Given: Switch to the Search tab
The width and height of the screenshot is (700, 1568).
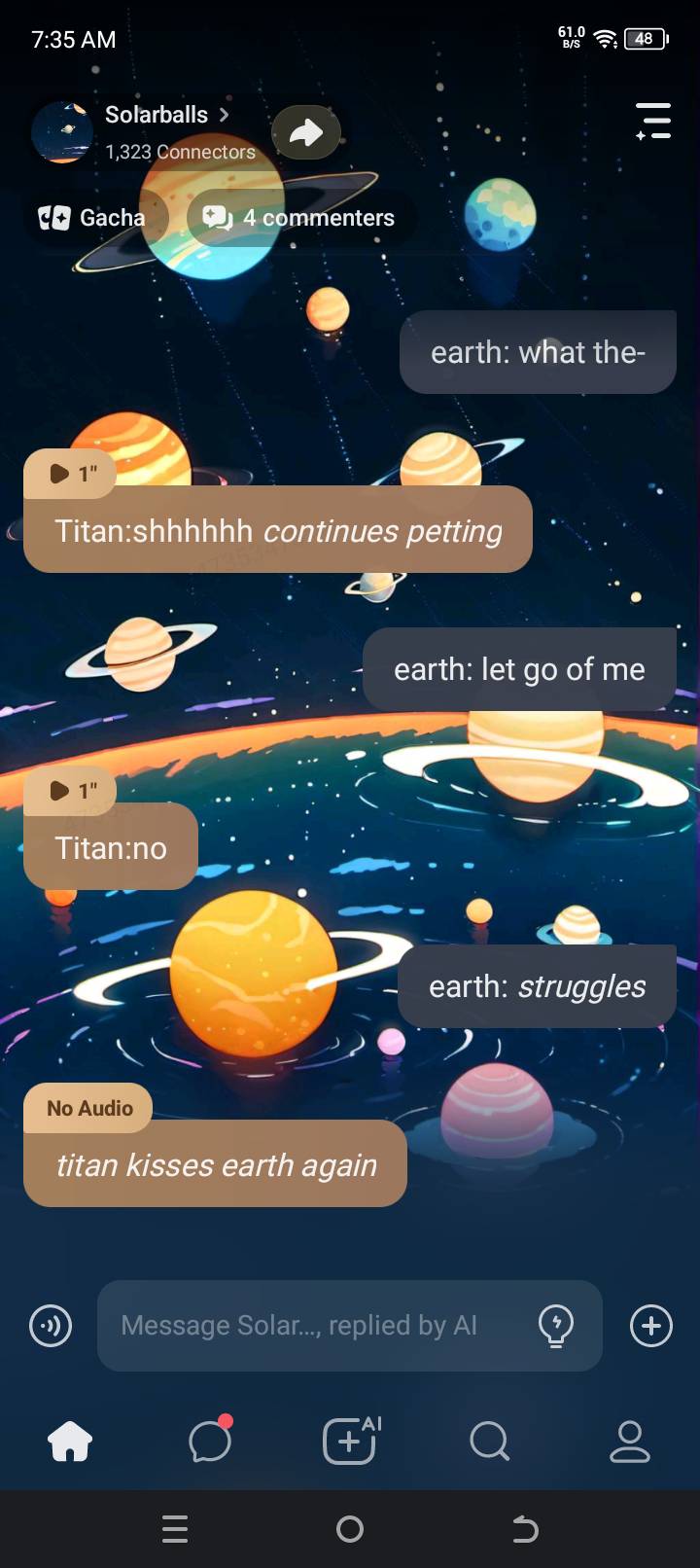Looking at the screenshot, I should pyautogui.click(x=489, y=1442).
